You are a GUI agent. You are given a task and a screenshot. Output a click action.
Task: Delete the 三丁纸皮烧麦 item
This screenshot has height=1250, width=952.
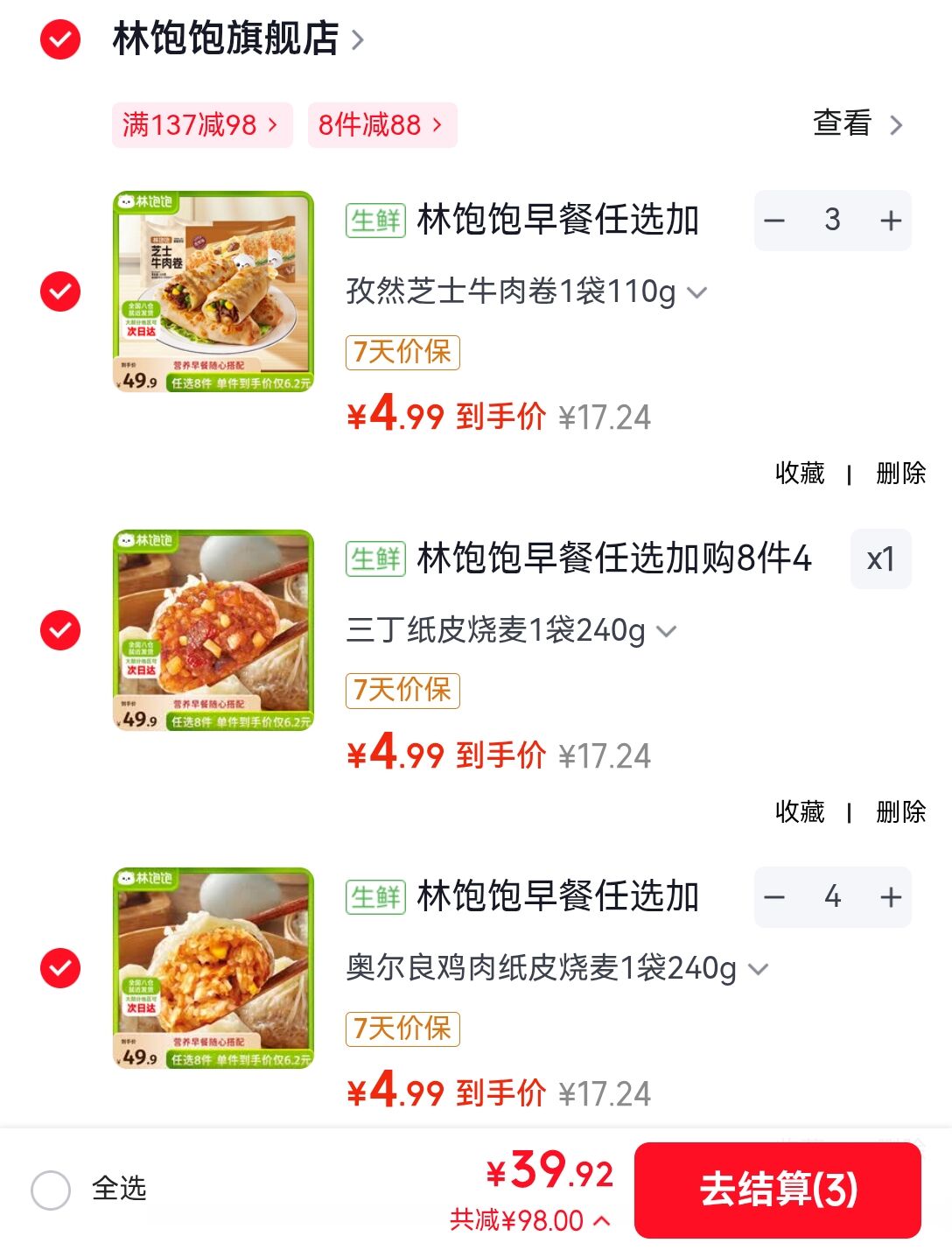(x=900, y=812)
